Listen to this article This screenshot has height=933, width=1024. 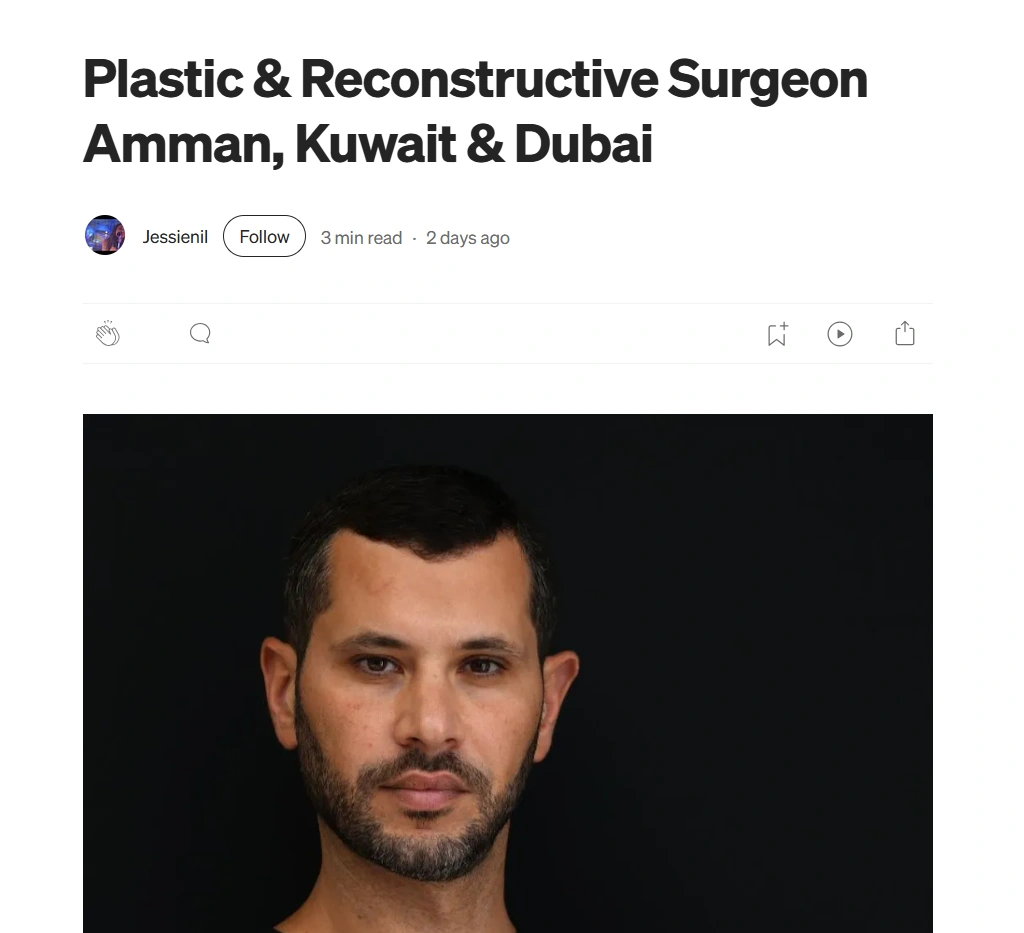click(840, 334)
